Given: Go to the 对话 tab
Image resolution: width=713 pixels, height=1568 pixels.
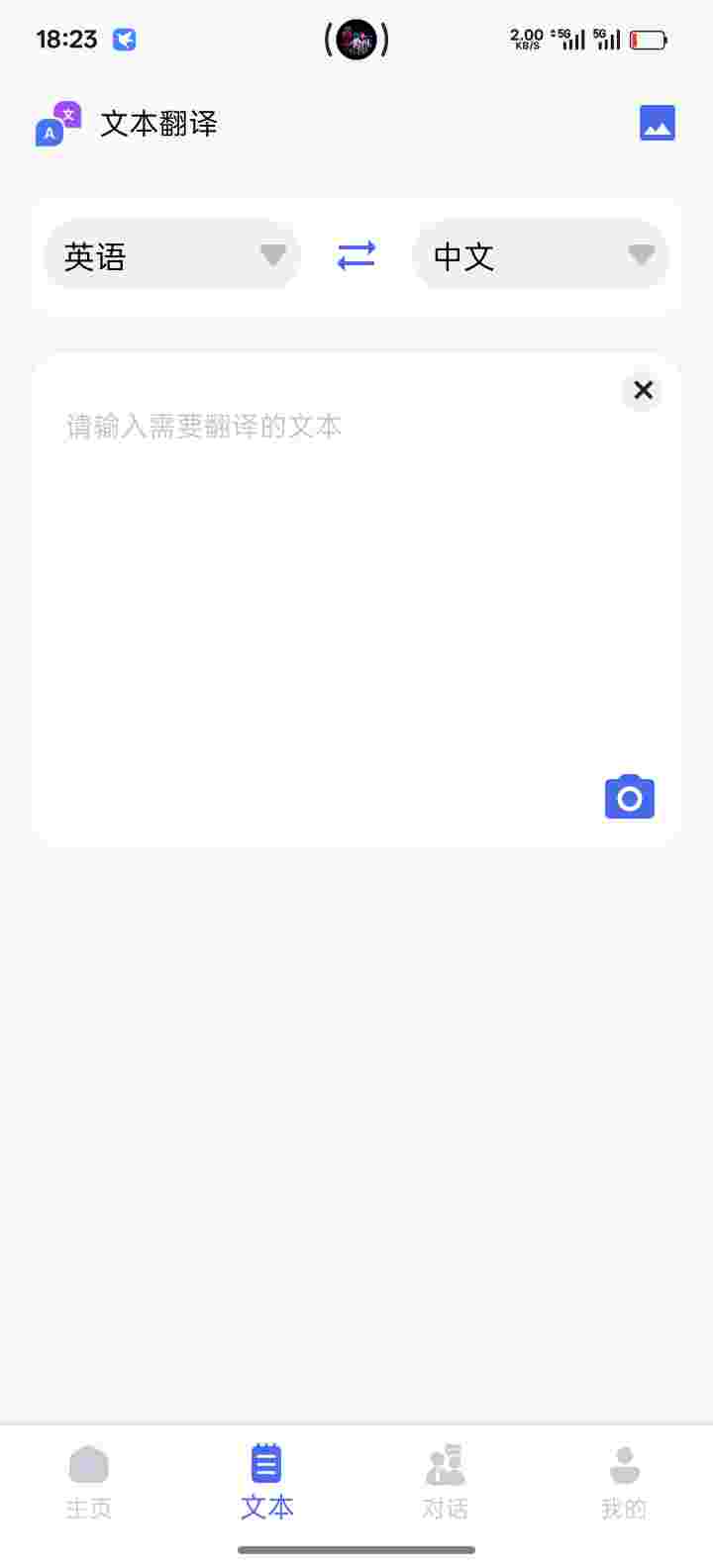Looking at the screenshot, I should [446, 1482].
